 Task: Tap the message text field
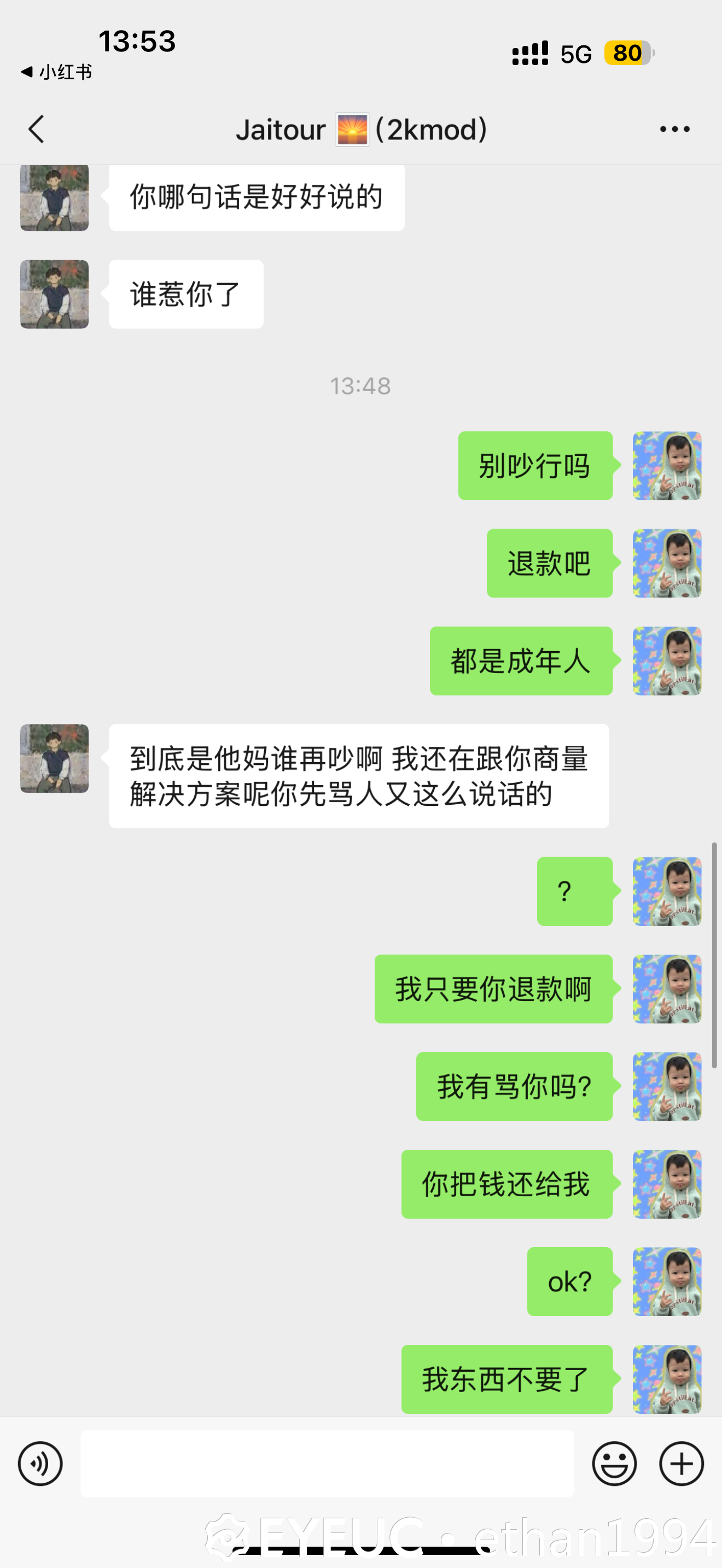[327, 1464]
